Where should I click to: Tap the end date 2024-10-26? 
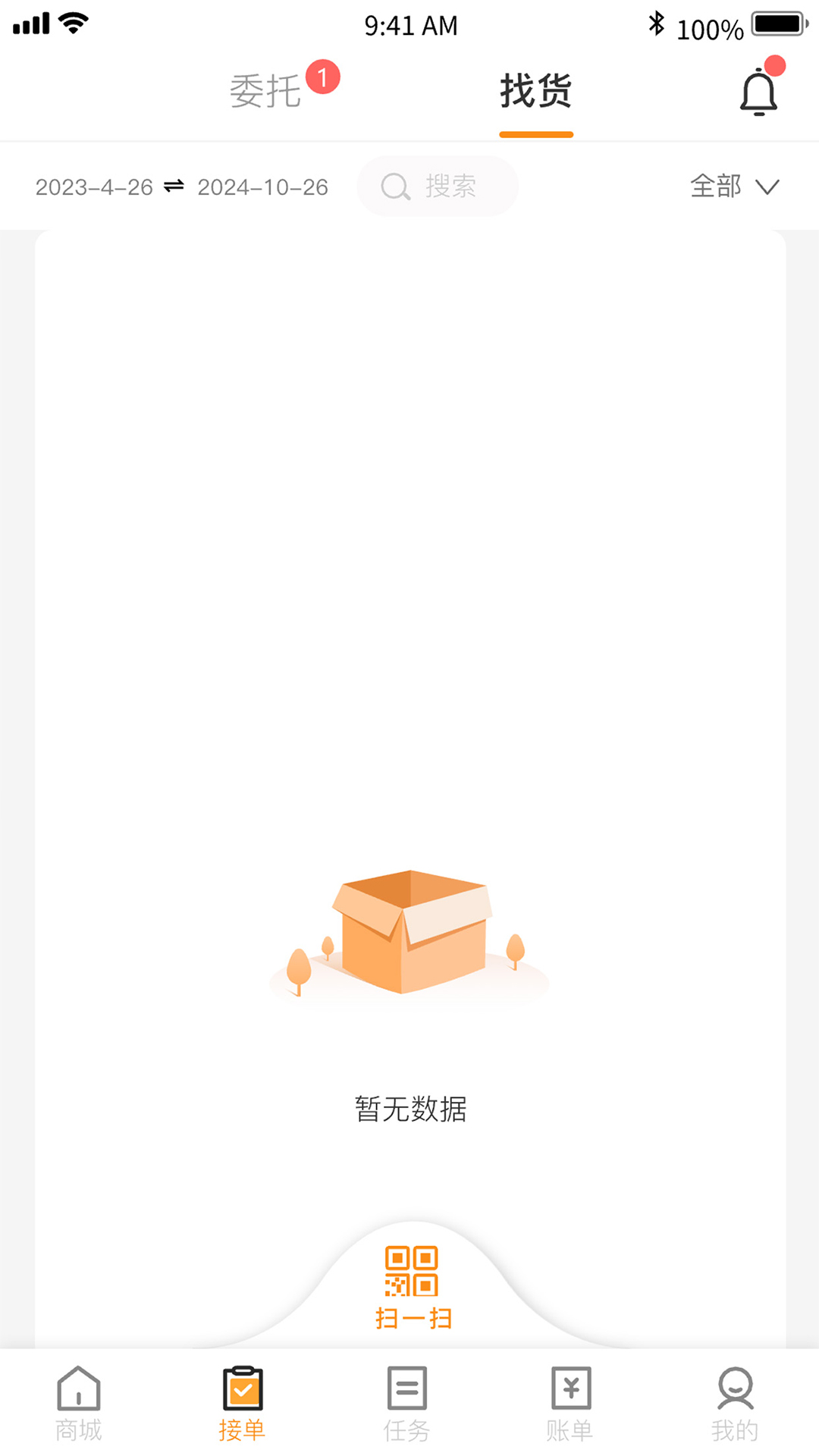(262, 188)
